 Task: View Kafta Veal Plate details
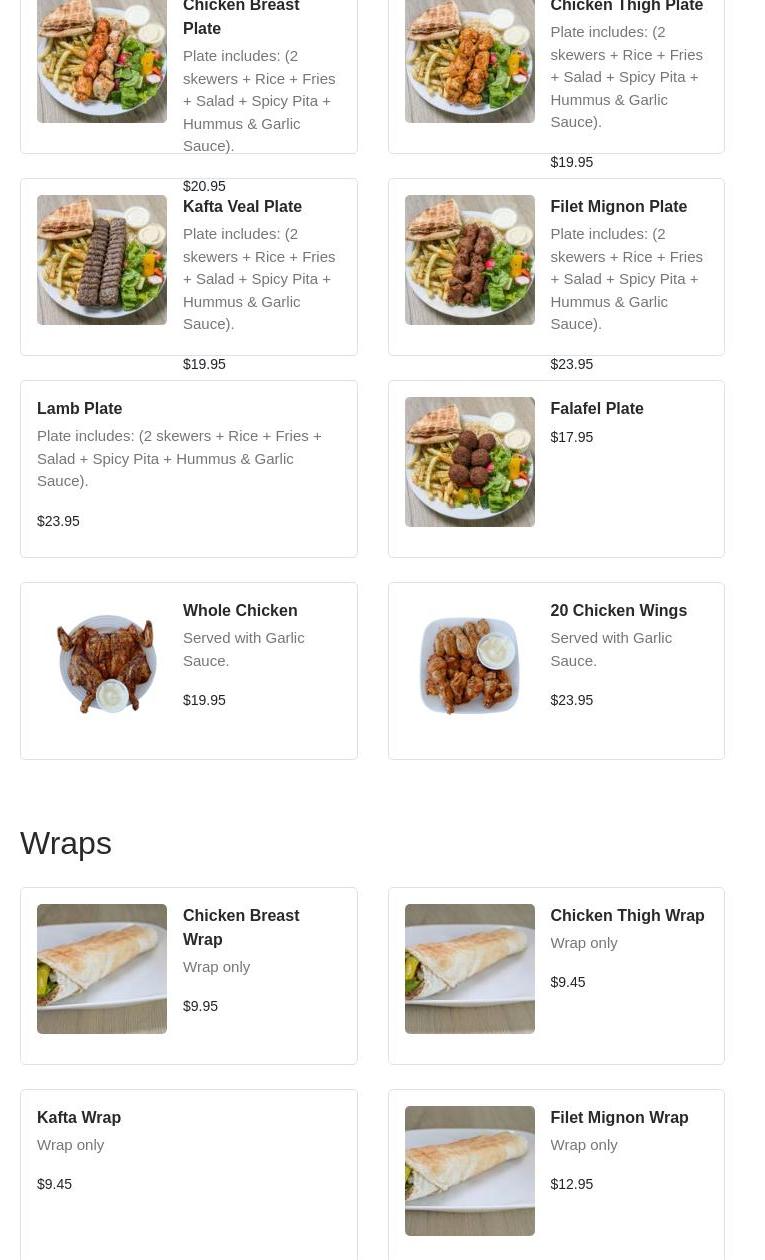[x=188, y=267]
